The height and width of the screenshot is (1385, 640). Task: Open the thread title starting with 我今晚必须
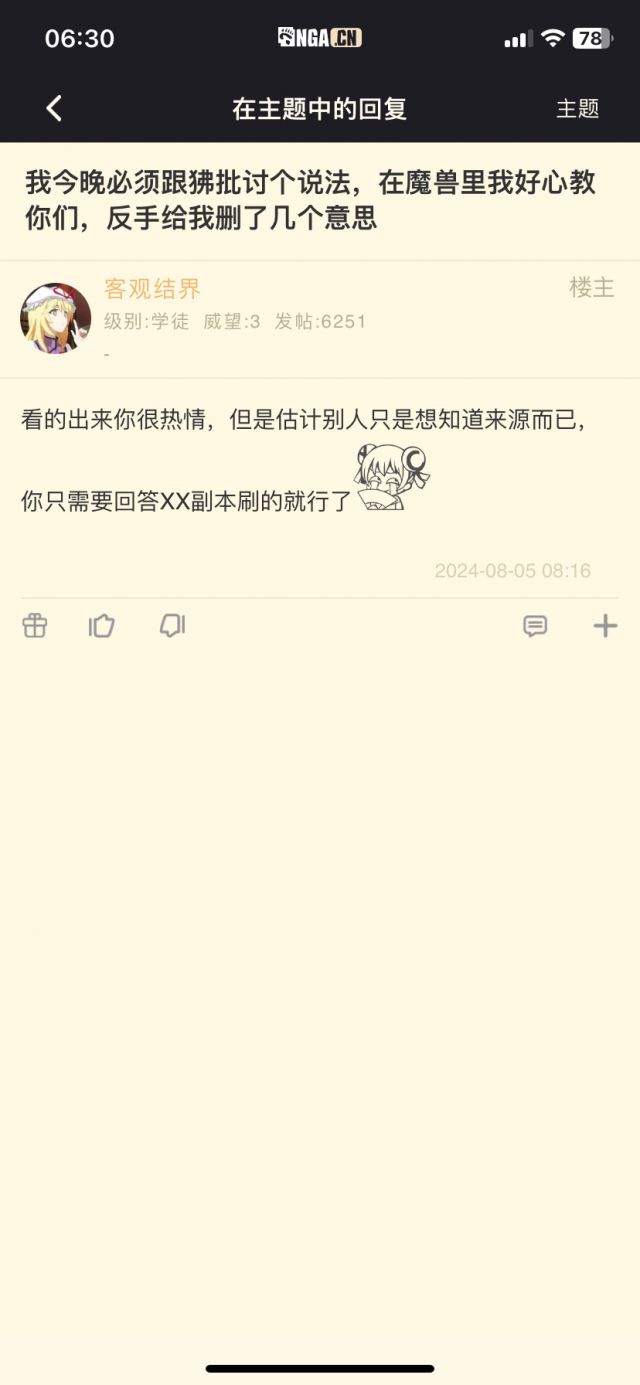click(310, 200)
